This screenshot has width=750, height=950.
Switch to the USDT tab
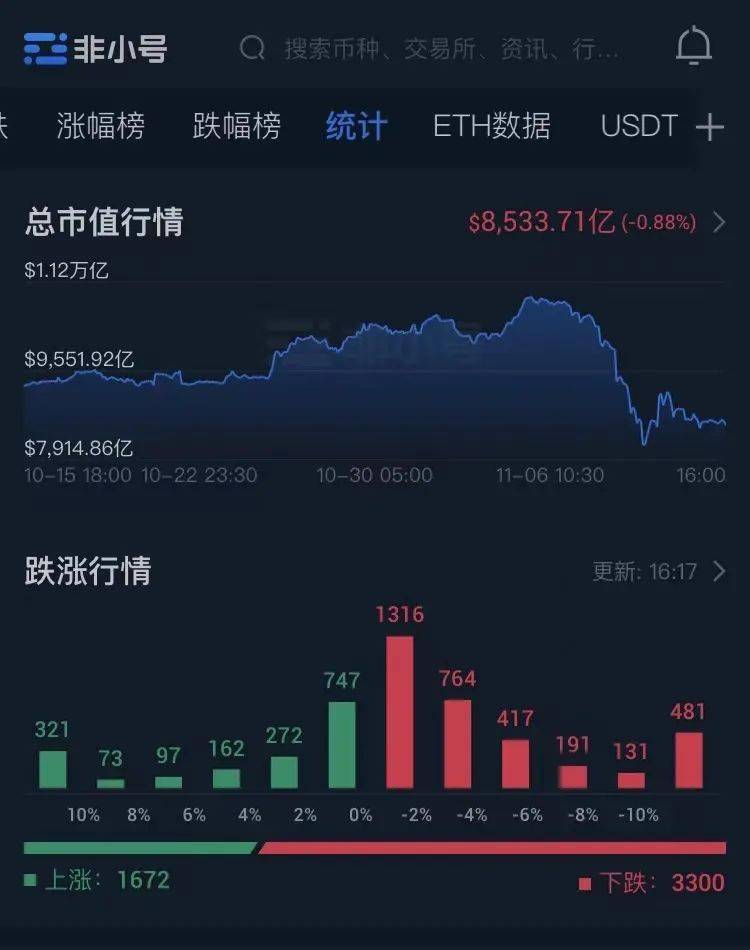[x=639, y=126]
